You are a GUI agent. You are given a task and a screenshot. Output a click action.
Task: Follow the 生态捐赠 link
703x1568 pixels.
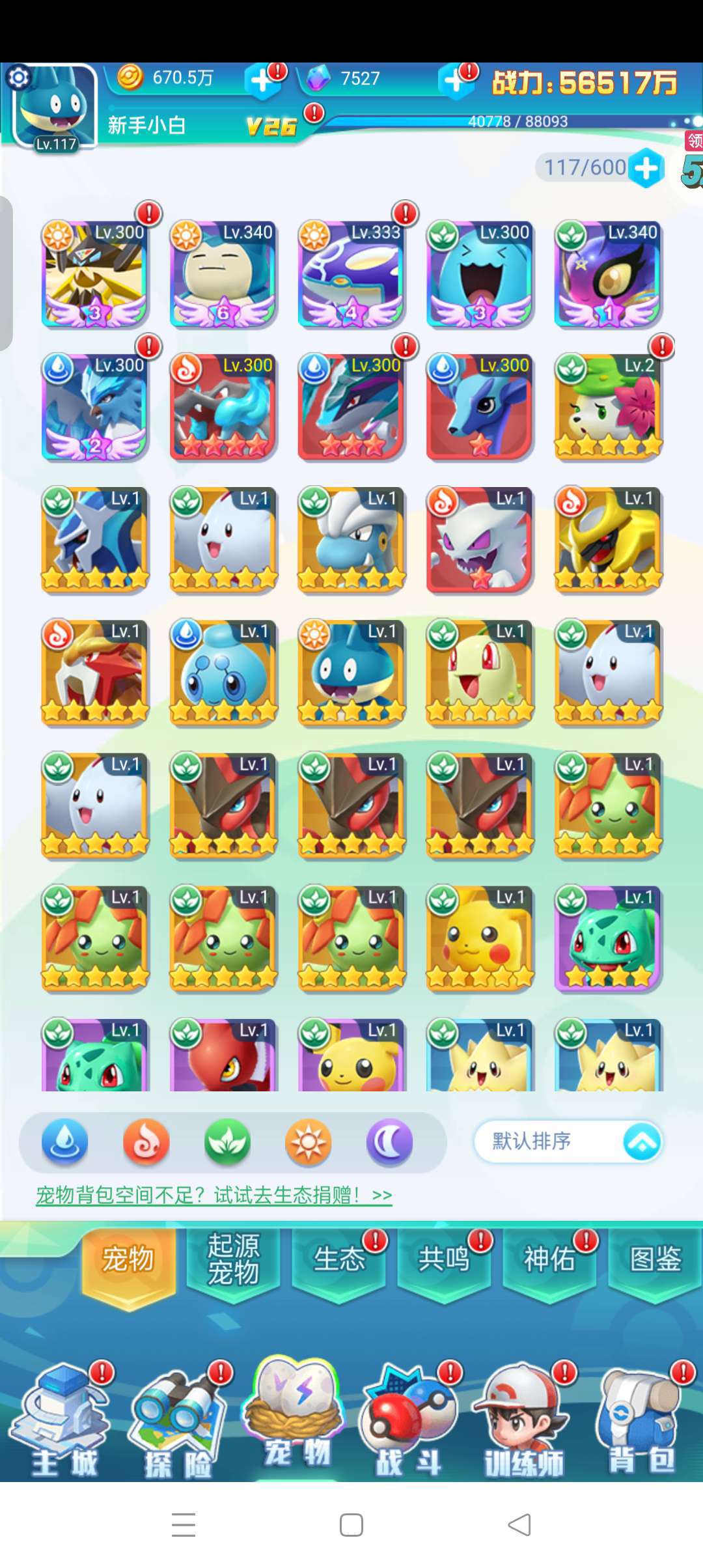214,1195
